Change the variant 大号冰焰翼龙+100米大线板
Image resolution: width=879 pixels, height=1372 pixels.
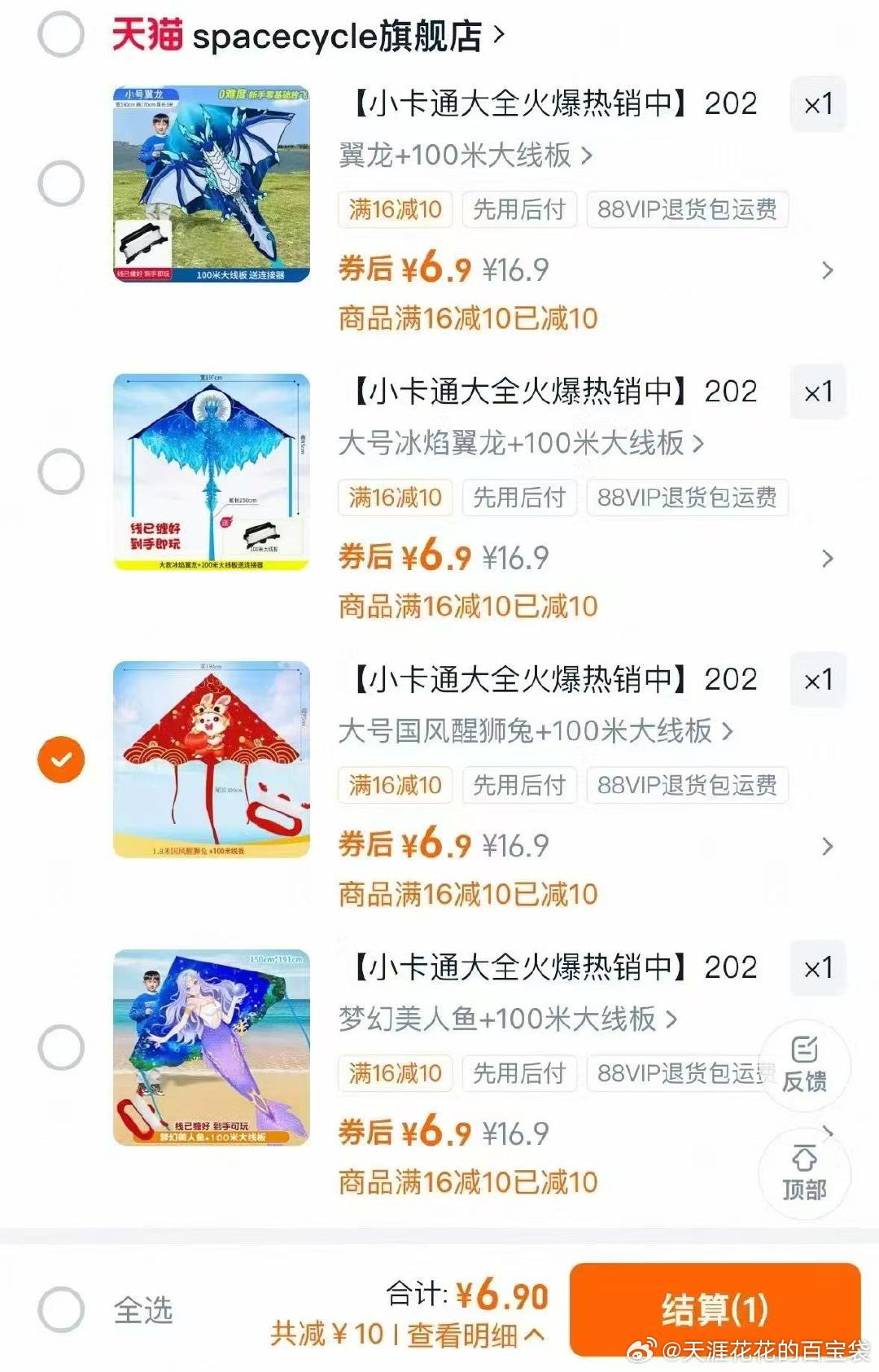tap(521, 443)
